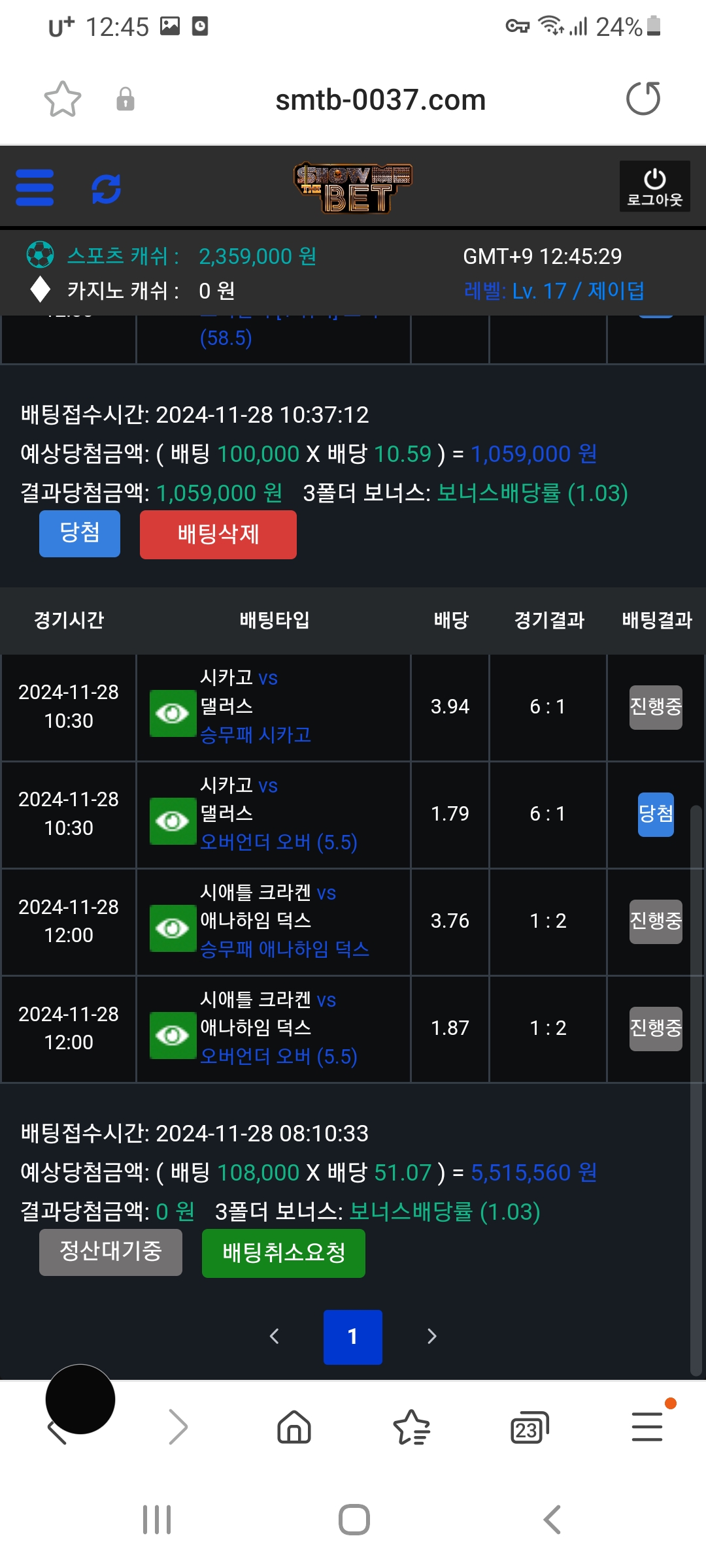Tap the 정산대기중 status button
This screenshot has width=706, height=1568.
tap(110, 1252)
